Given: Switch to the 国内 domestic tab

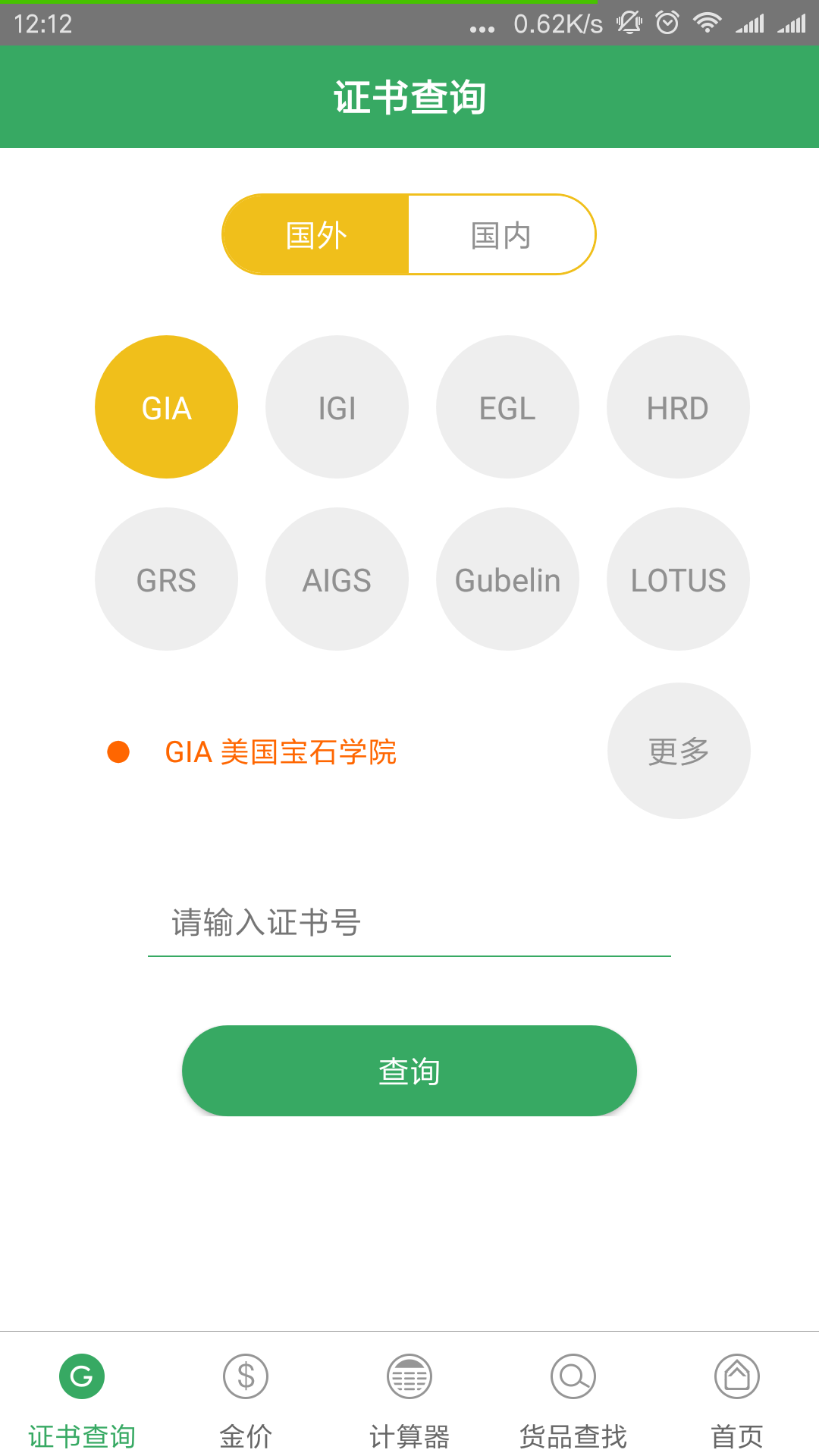Looking at the screenshot, I should point(502,234).
